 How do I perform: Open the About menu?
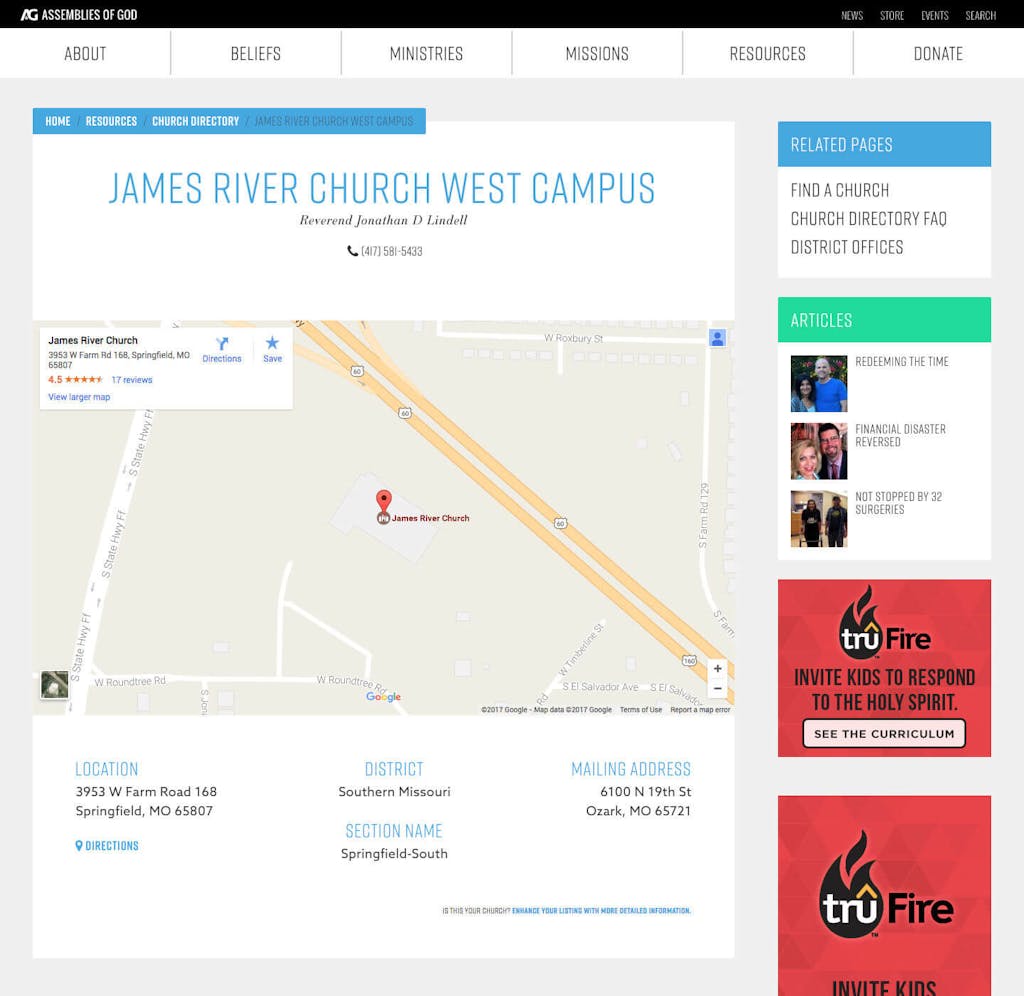(85, 54)
